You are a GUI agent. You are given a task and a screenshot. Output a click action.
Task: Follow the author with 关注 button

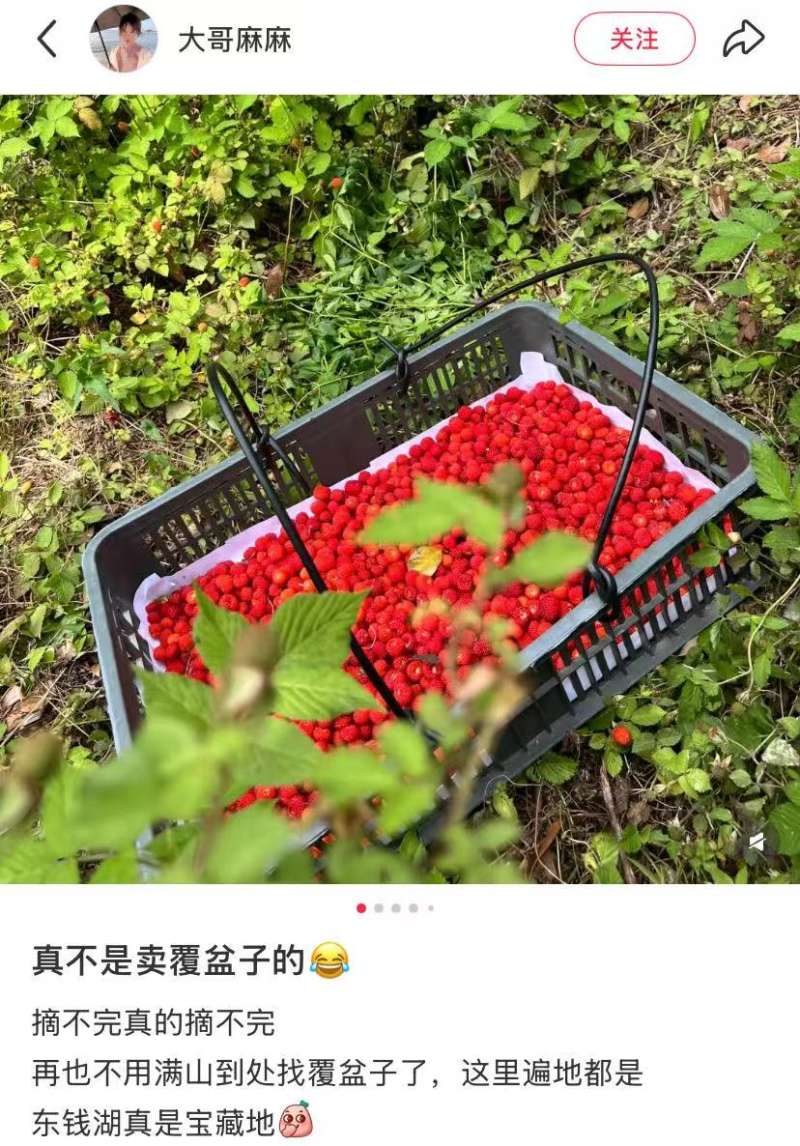[x=634, y=39]
